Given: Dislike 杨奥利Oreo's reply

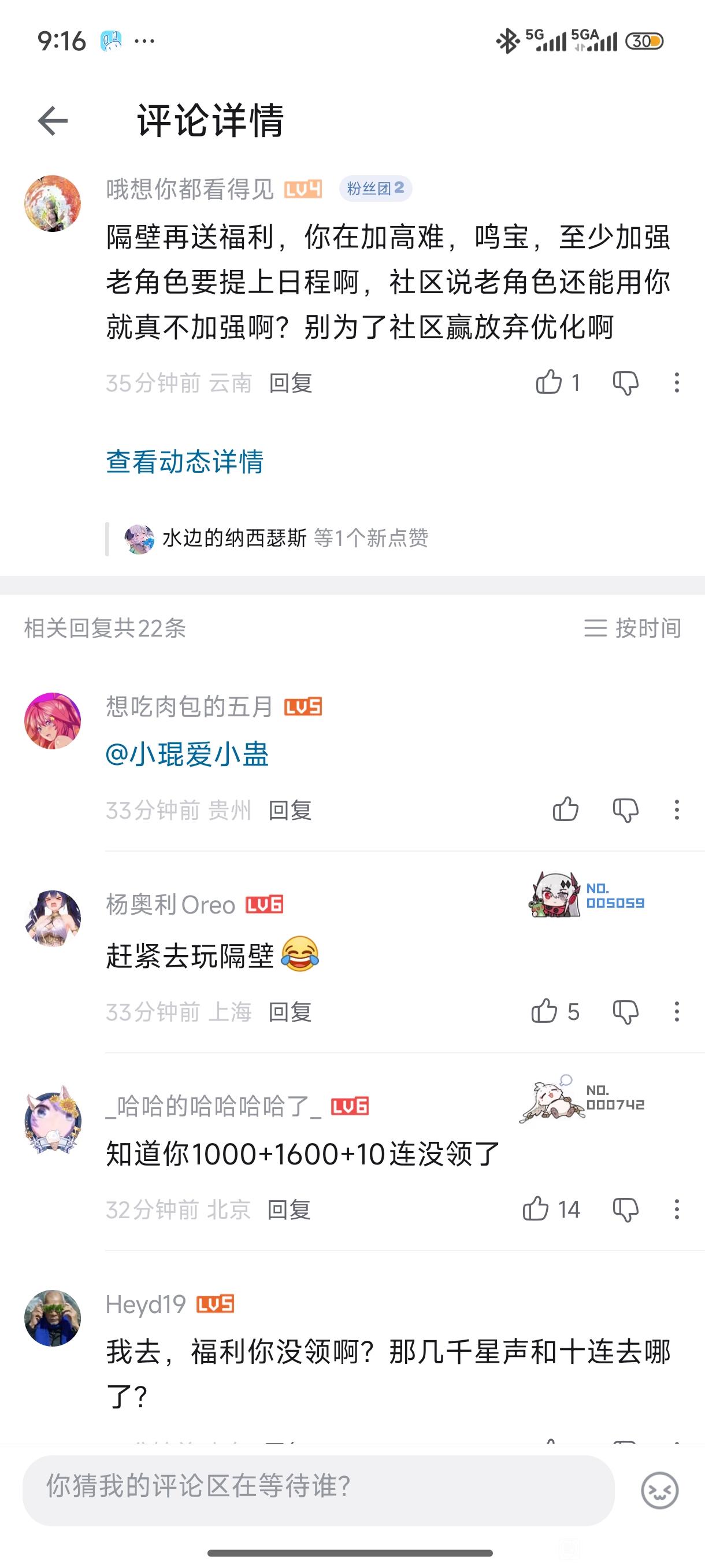Looking at the screenshot, I should 625,1012.
